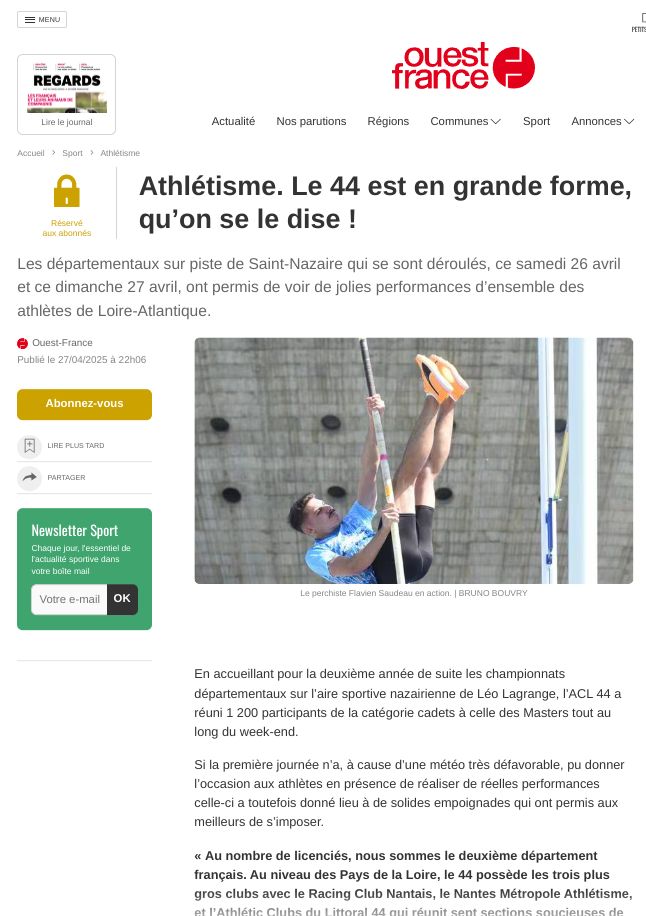Open the Nos parutions section
Screen dimensions: 646x916
pos(311,121)
